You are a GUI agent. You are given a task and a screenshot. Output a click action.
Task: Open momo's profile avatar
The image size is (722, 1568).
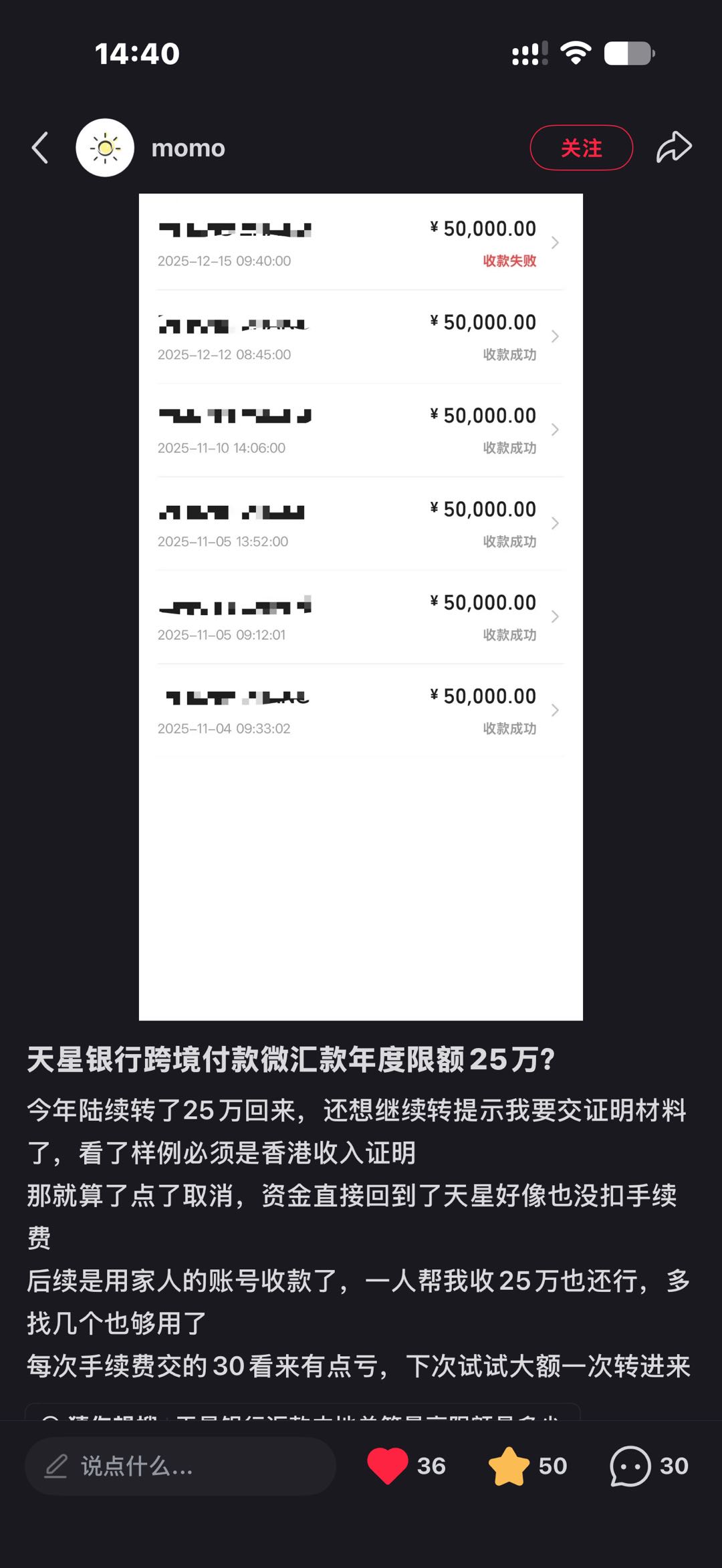coord(105,148)
